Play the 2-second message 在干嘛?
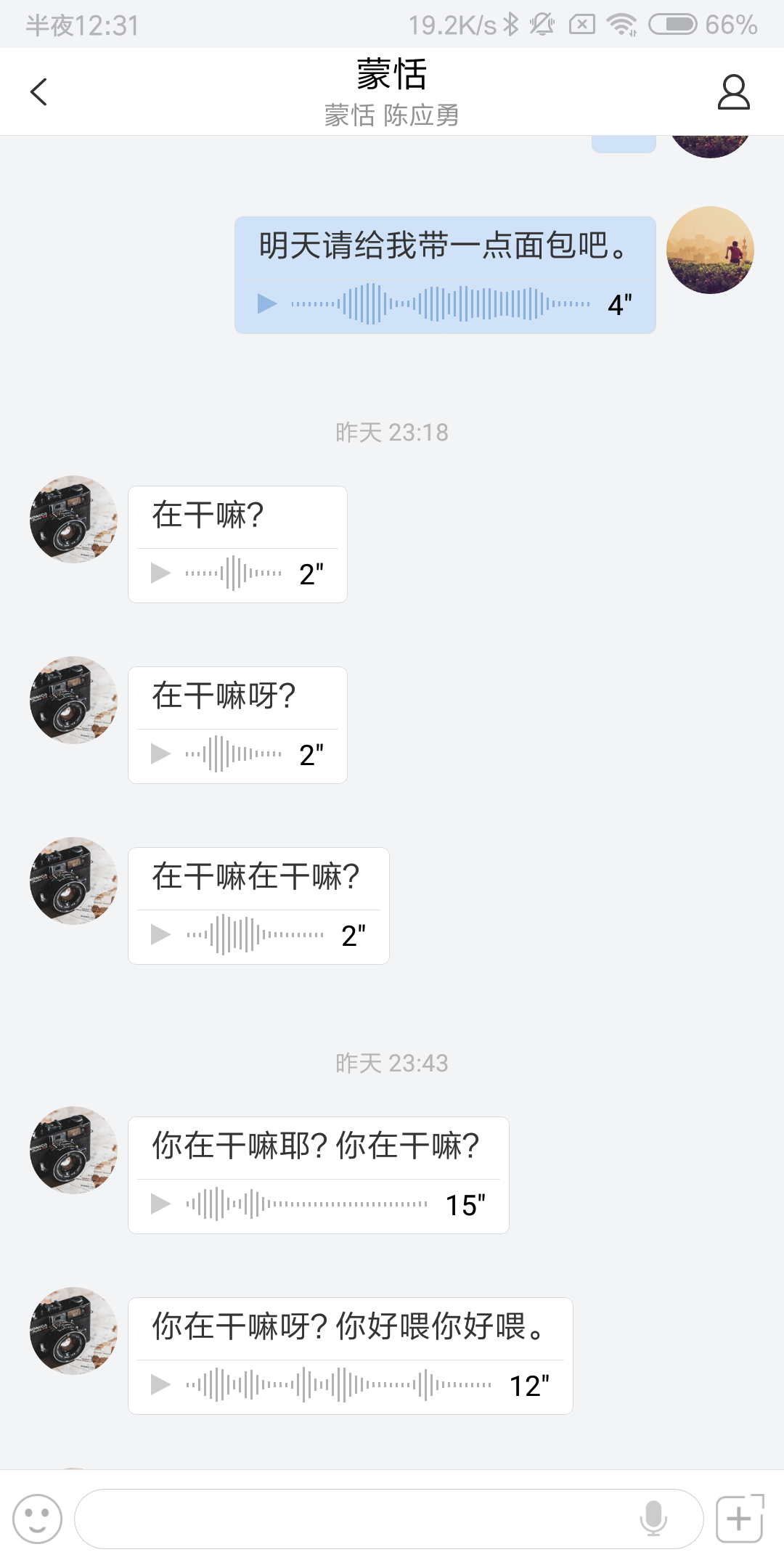The height and width of the screenshot is (1568, 784). (158, 573)
